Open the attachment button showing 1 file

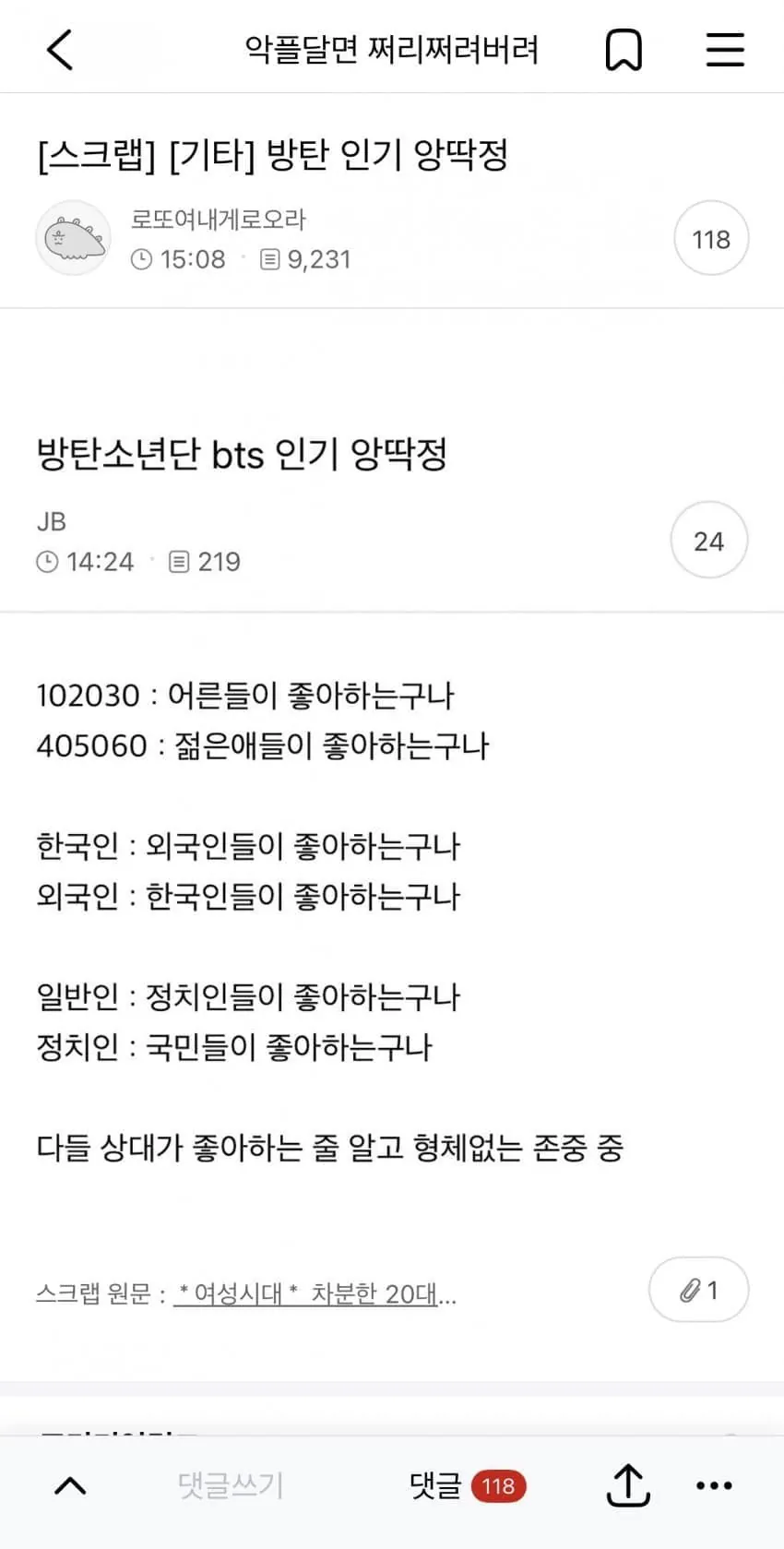click(x=698, y=1290)
